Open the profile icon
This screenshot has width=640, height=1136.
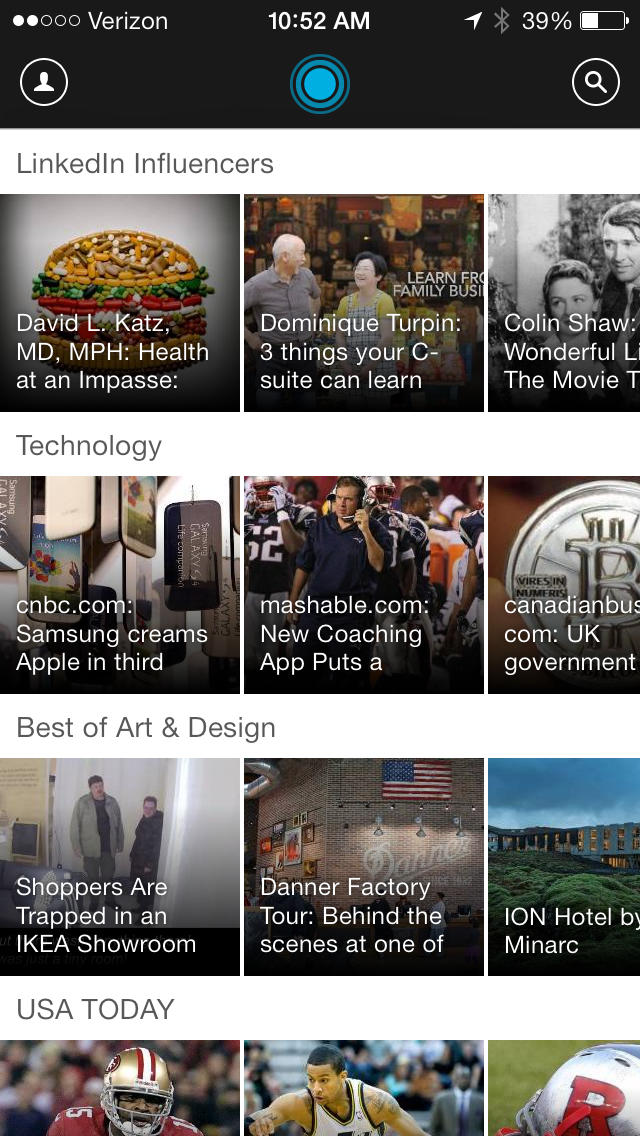coord(44,83)
